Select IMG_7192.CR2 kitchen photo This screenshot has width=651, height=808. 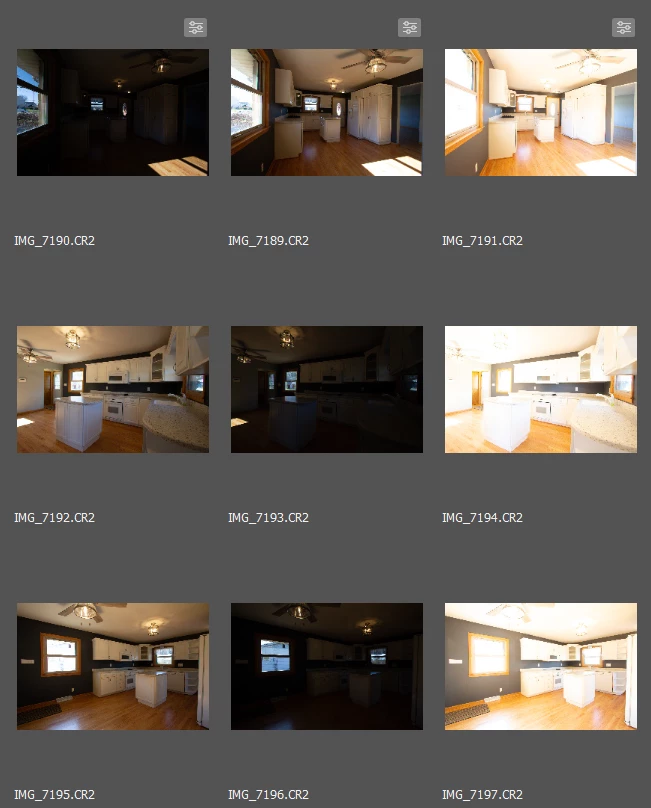pyautogui.click(x=112, y=389)
